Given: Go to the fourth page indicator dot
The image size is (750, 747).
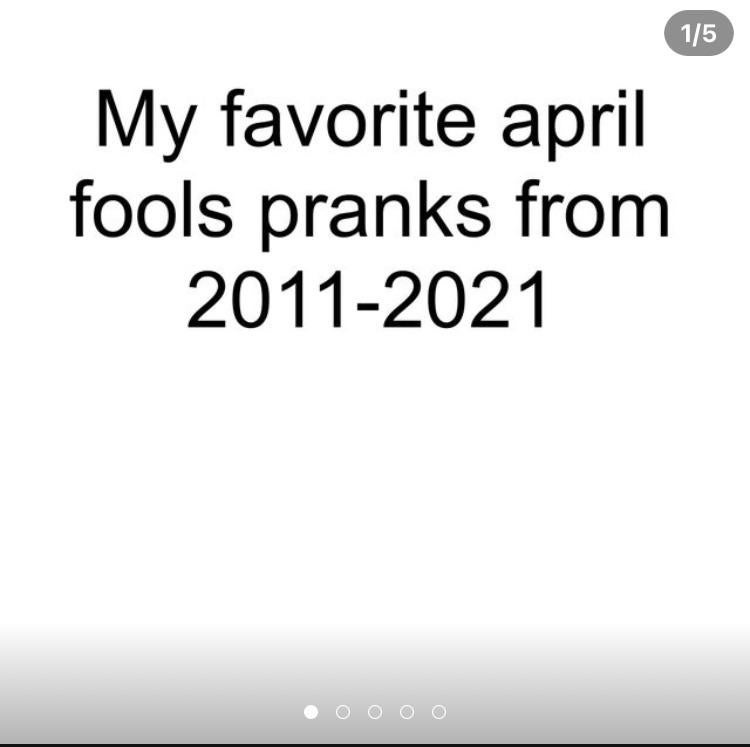Looking at the screenshot, I should coord(407,712).
